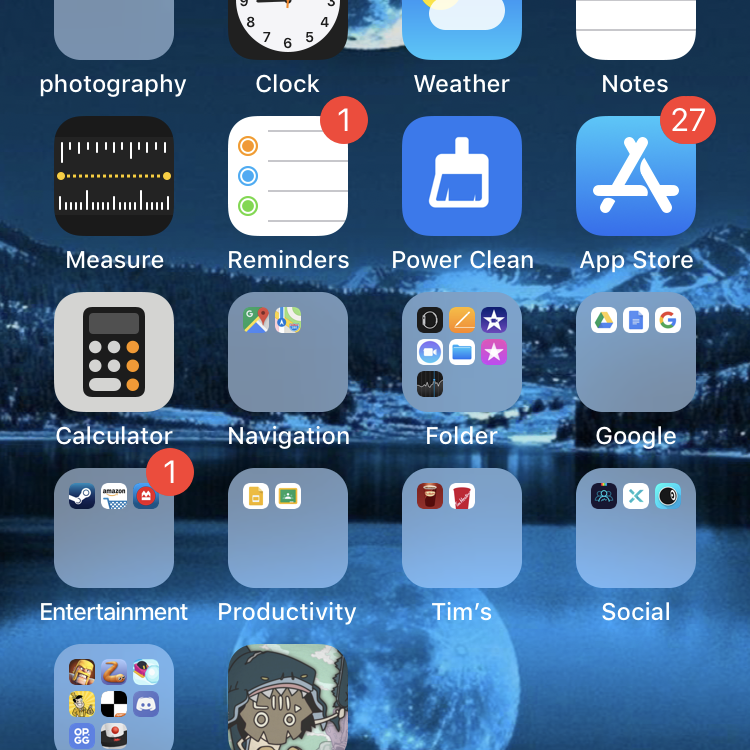Launch the Calculator app
750x750 pixels.
tap(113, 352)
